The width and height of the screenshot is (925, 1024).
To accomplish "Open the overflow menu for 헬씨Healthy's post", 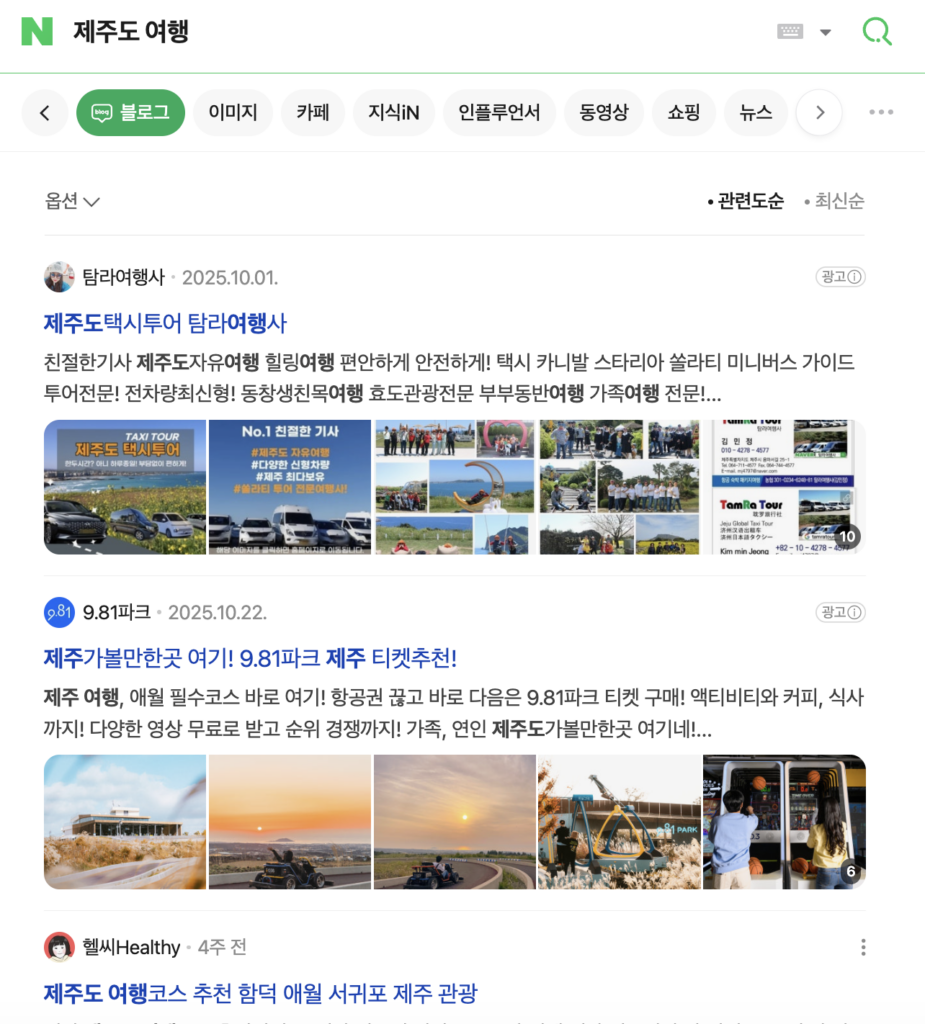I will pyautogui.click(x=863, y=947).
